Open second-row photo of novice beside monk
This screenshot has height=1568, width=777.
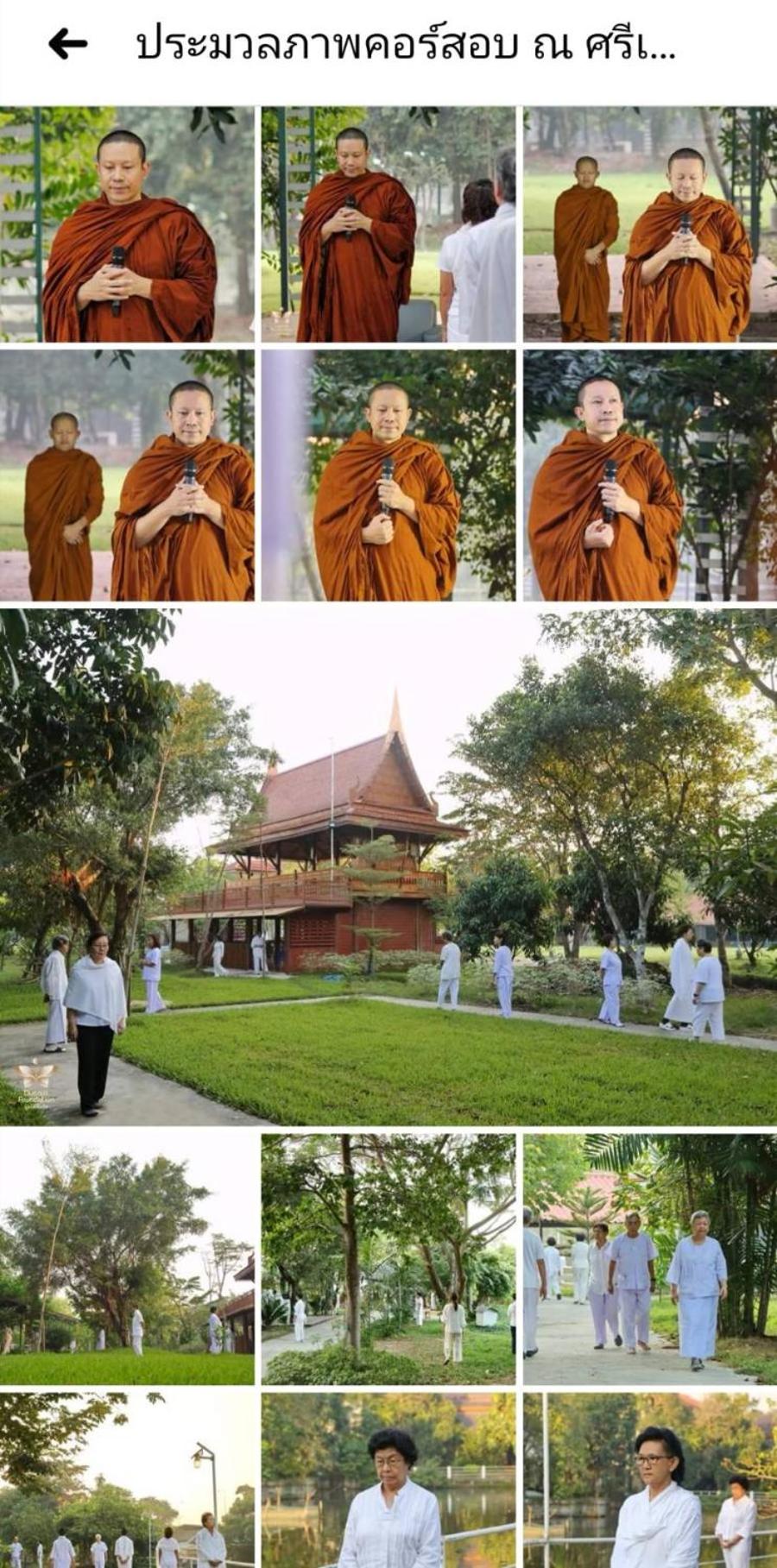tap(127, 475)
